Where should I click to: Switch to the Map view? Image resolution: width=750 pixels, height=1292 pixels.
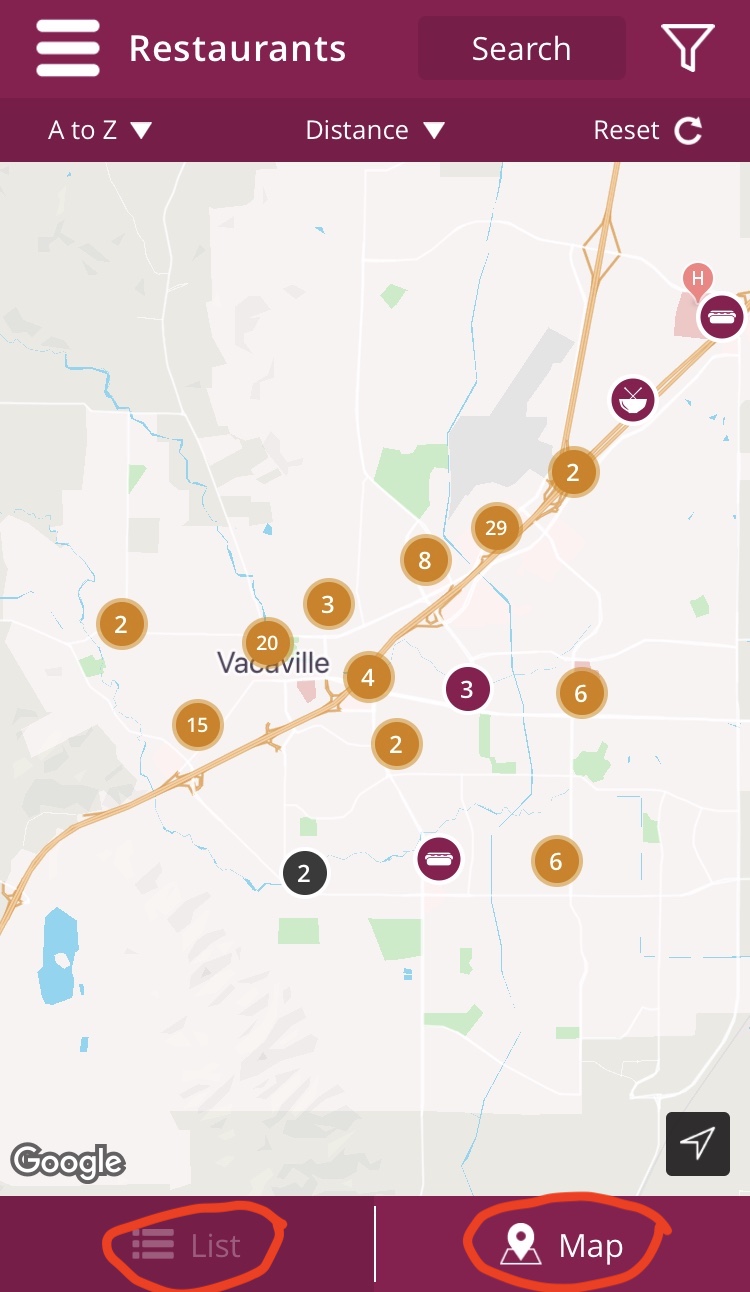point(563,1245)
